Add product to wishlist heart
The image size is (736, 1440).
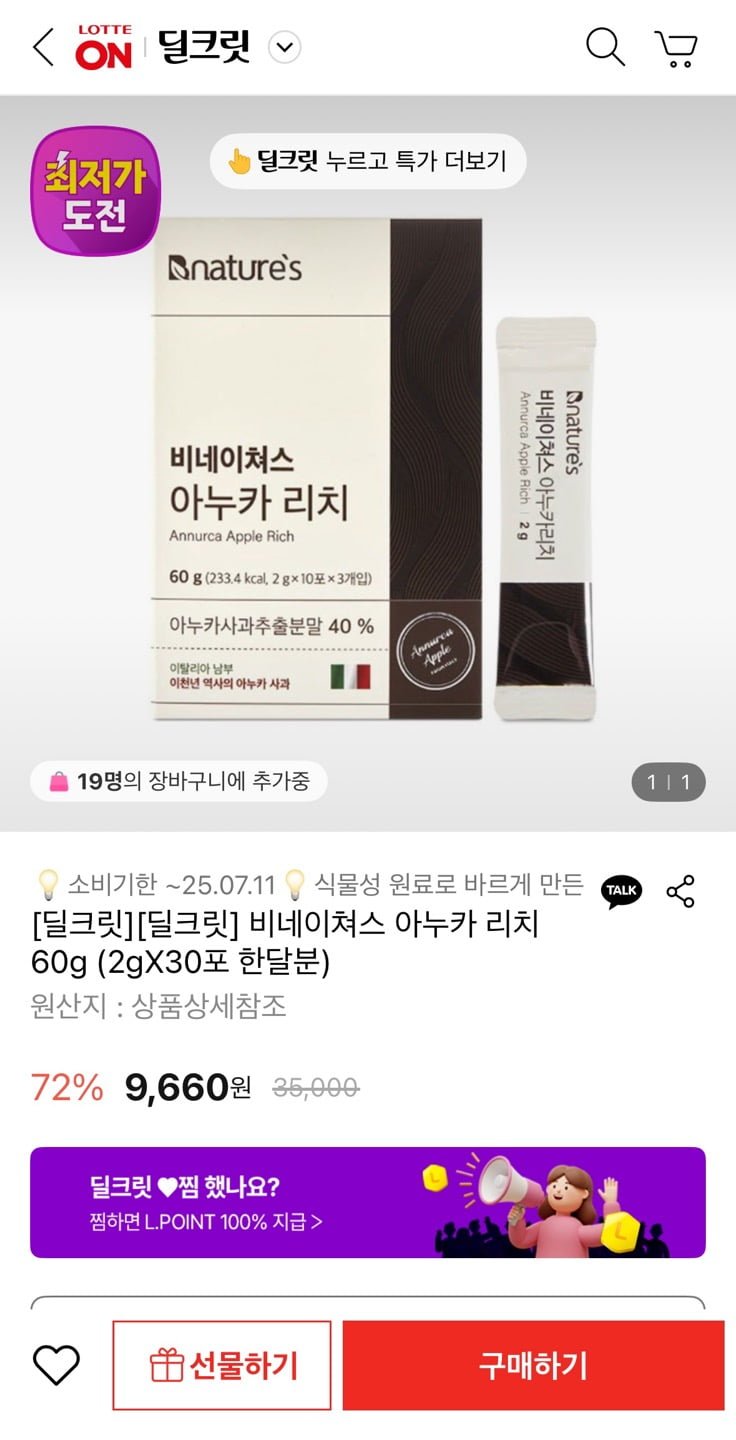[x=56, y=1365]
